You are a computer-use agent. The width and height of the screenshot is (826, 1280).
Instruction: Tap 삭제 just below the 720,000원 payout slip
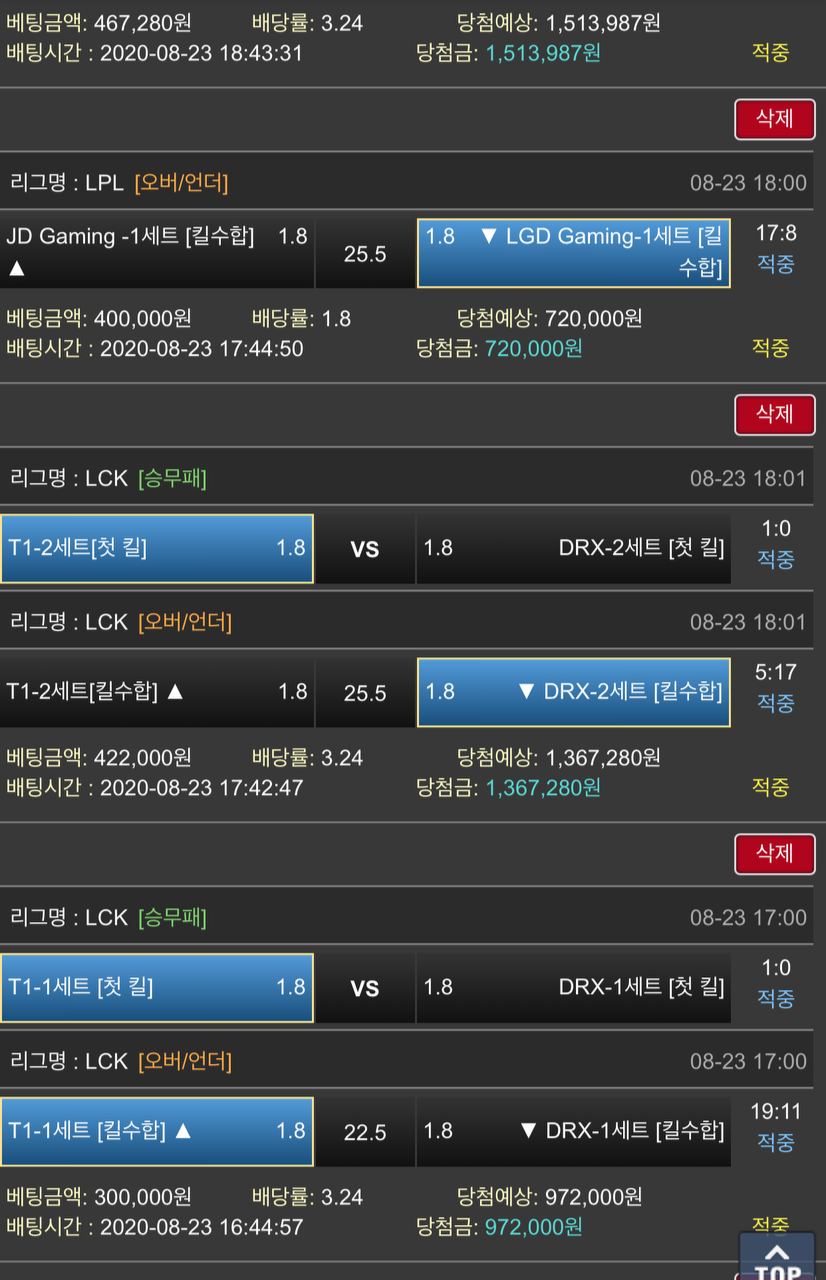click(x=774, y=414)
